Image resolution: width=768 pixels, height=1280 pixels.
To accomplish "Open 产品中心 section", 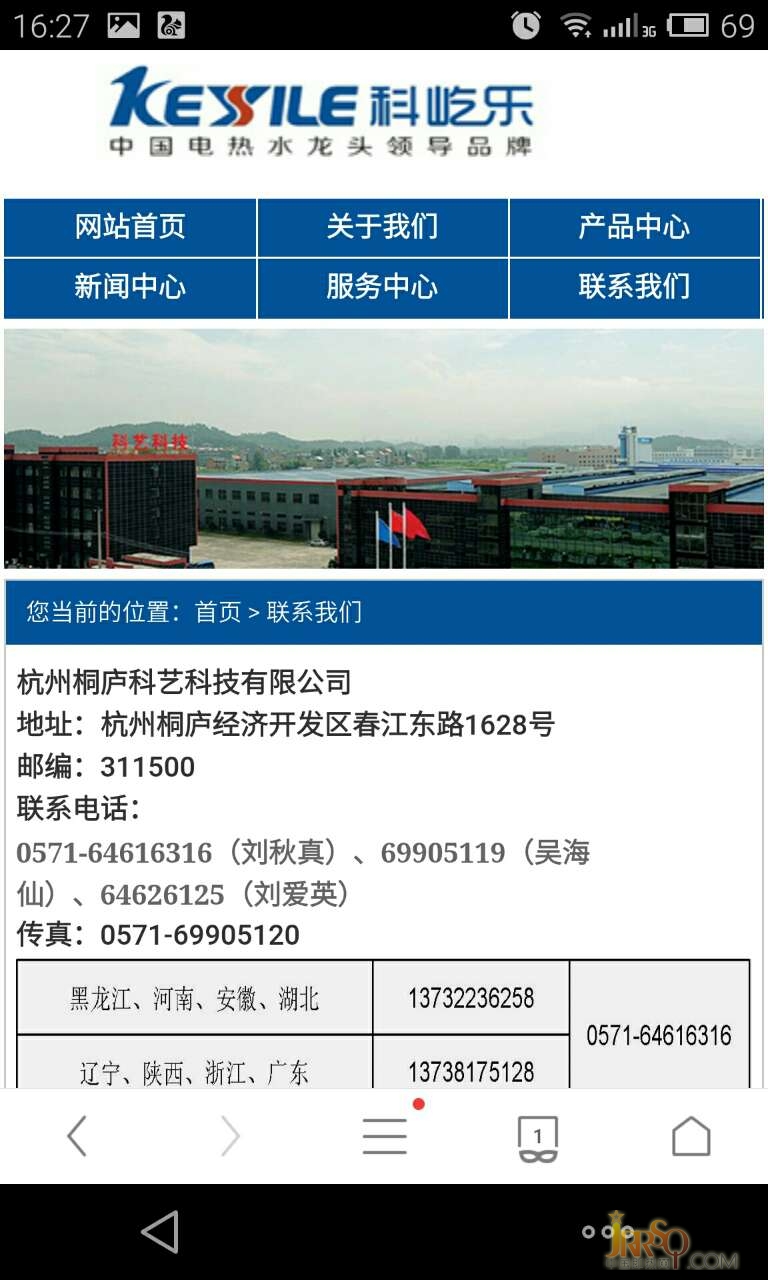I will point(634,228).
